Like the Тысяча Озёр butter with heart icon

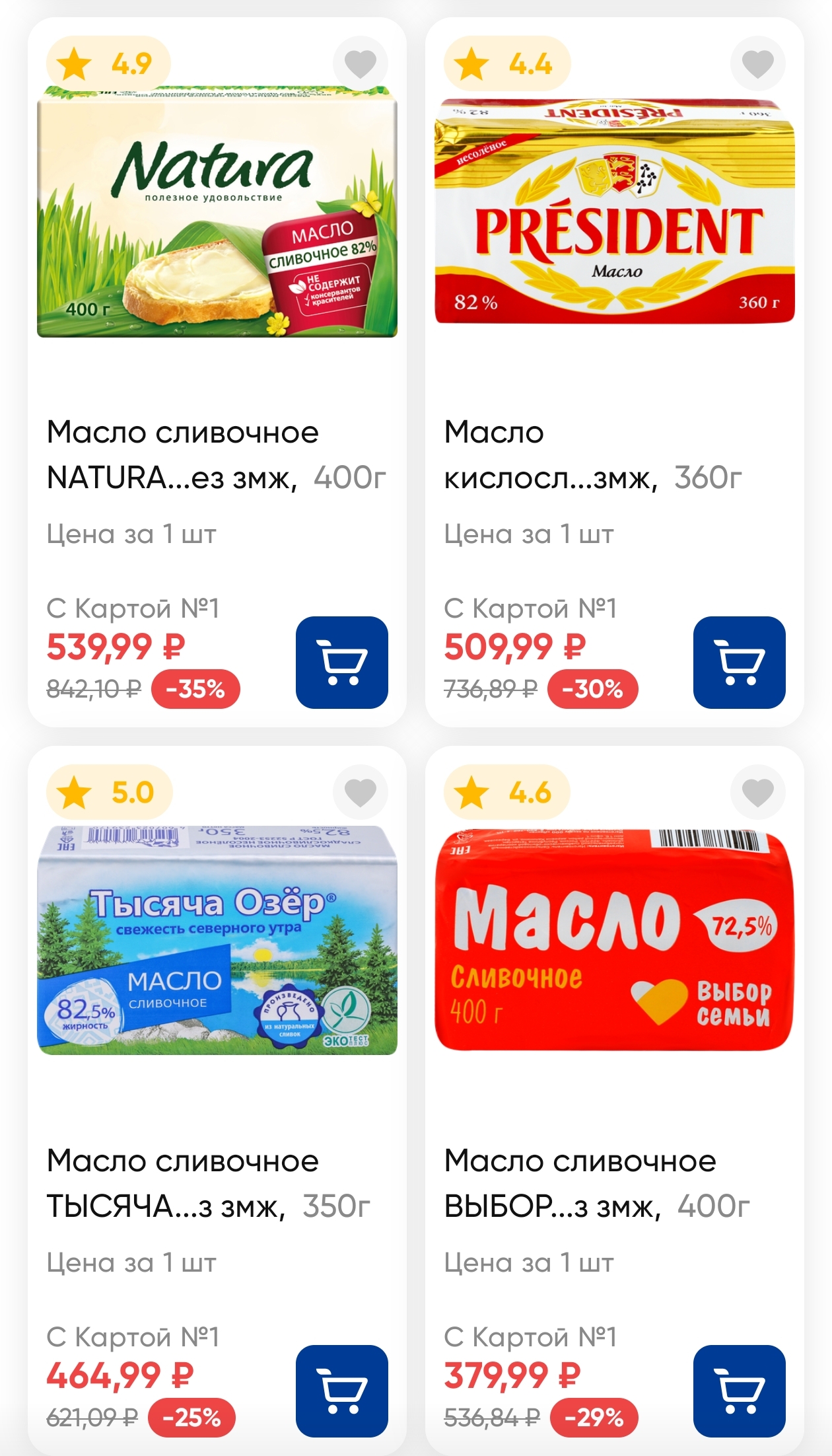click(x=361, y=792)
